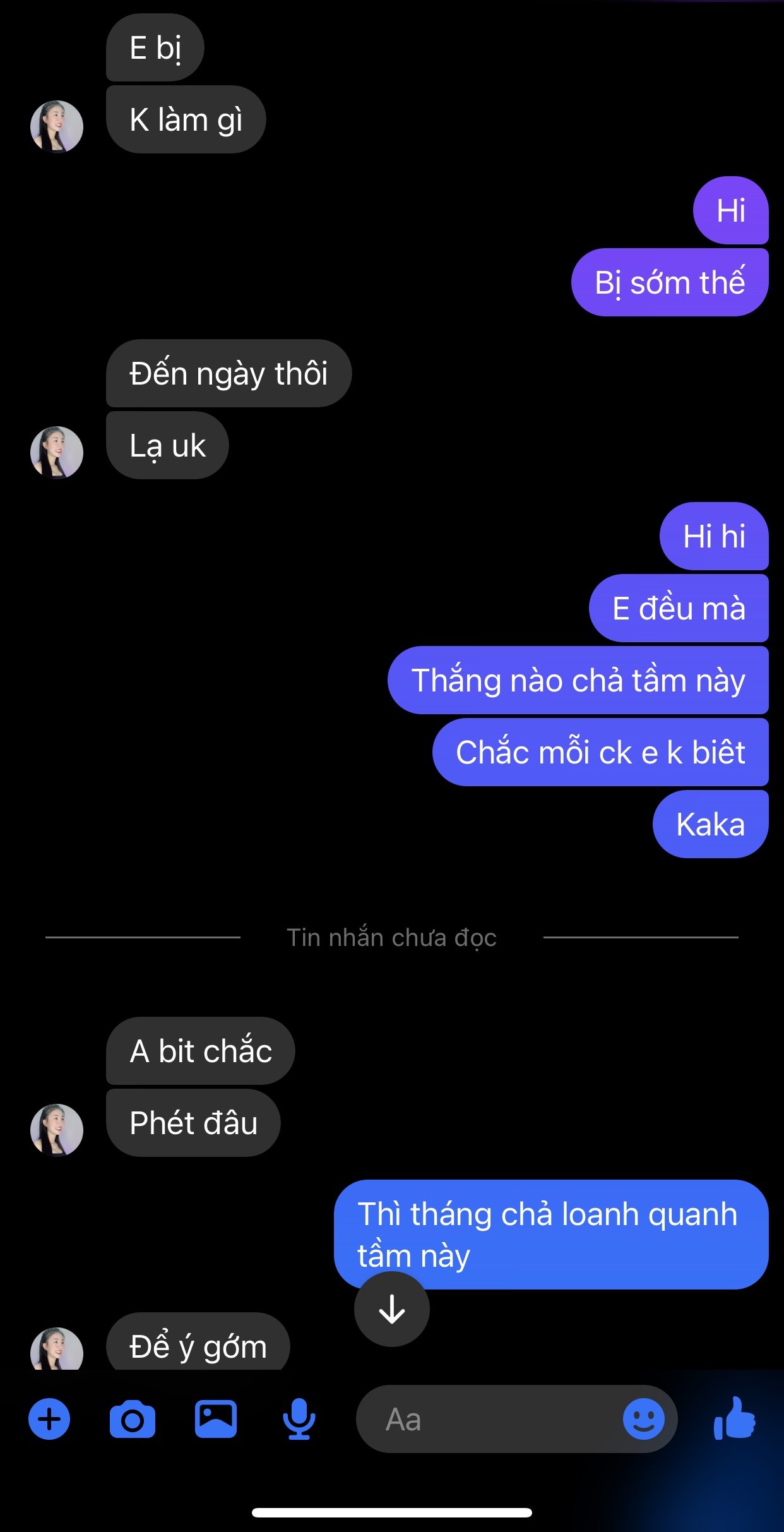Launch the camera from the chat toolbar

click(133, 1420)
